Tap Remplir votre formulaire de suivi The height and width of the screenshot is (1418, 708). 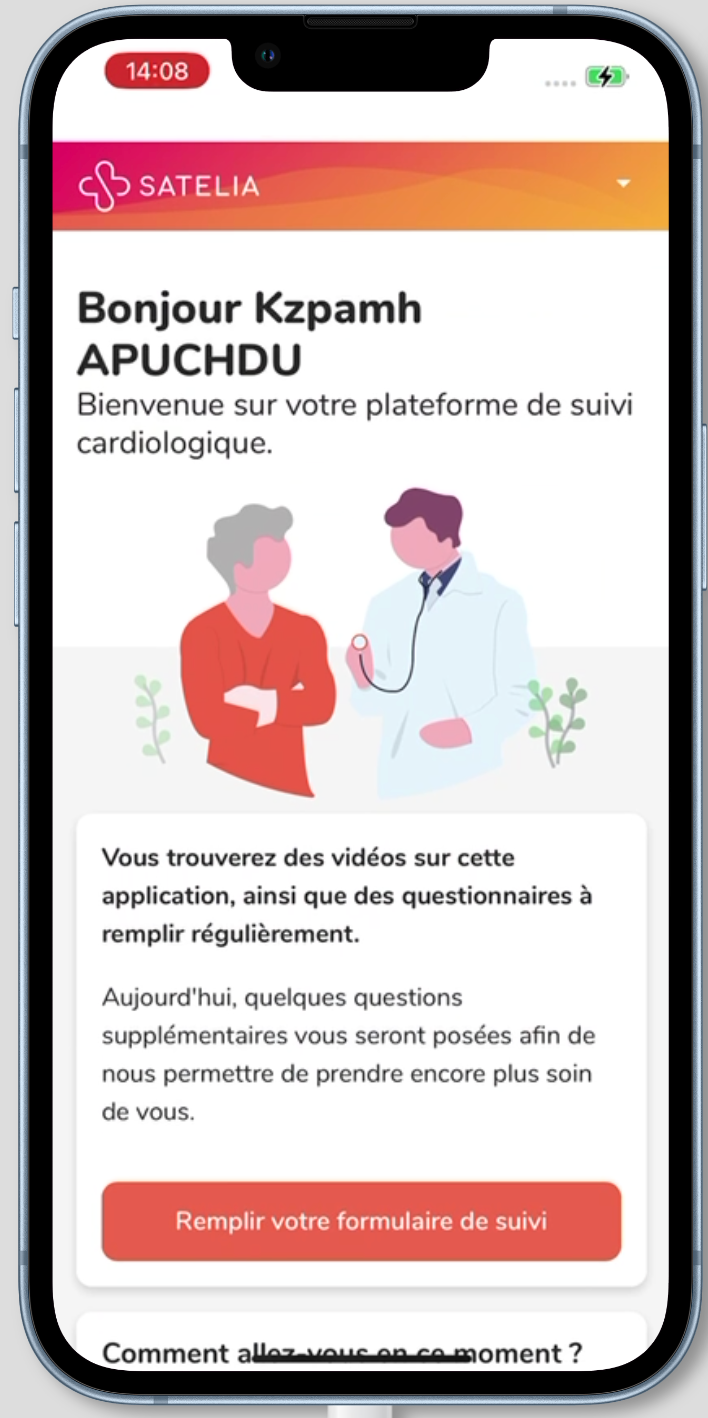[x=361, y=1221]
